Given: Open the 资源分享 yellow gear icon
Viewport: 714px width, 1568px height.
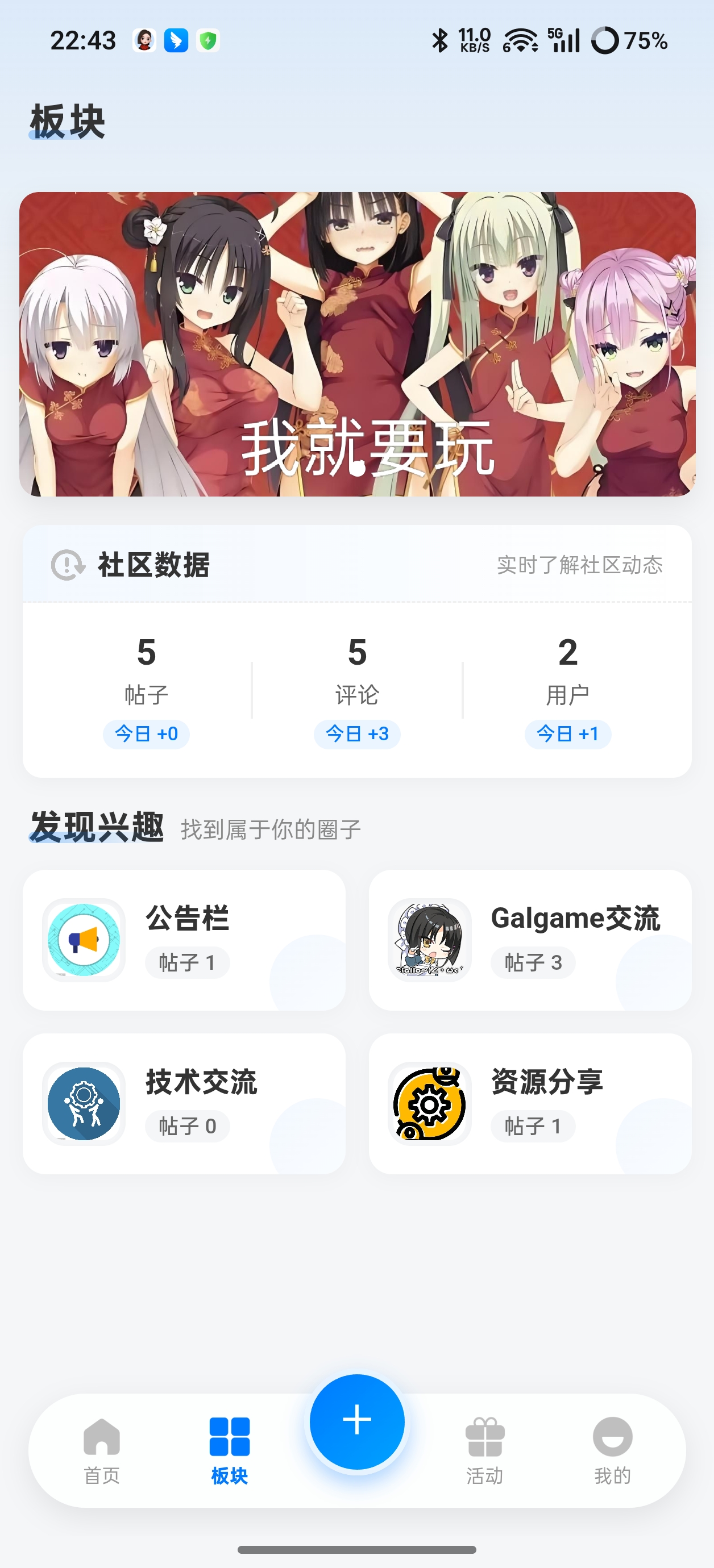Looking at the screenshot, I should pyautogui.click(x=429, y=1103).
